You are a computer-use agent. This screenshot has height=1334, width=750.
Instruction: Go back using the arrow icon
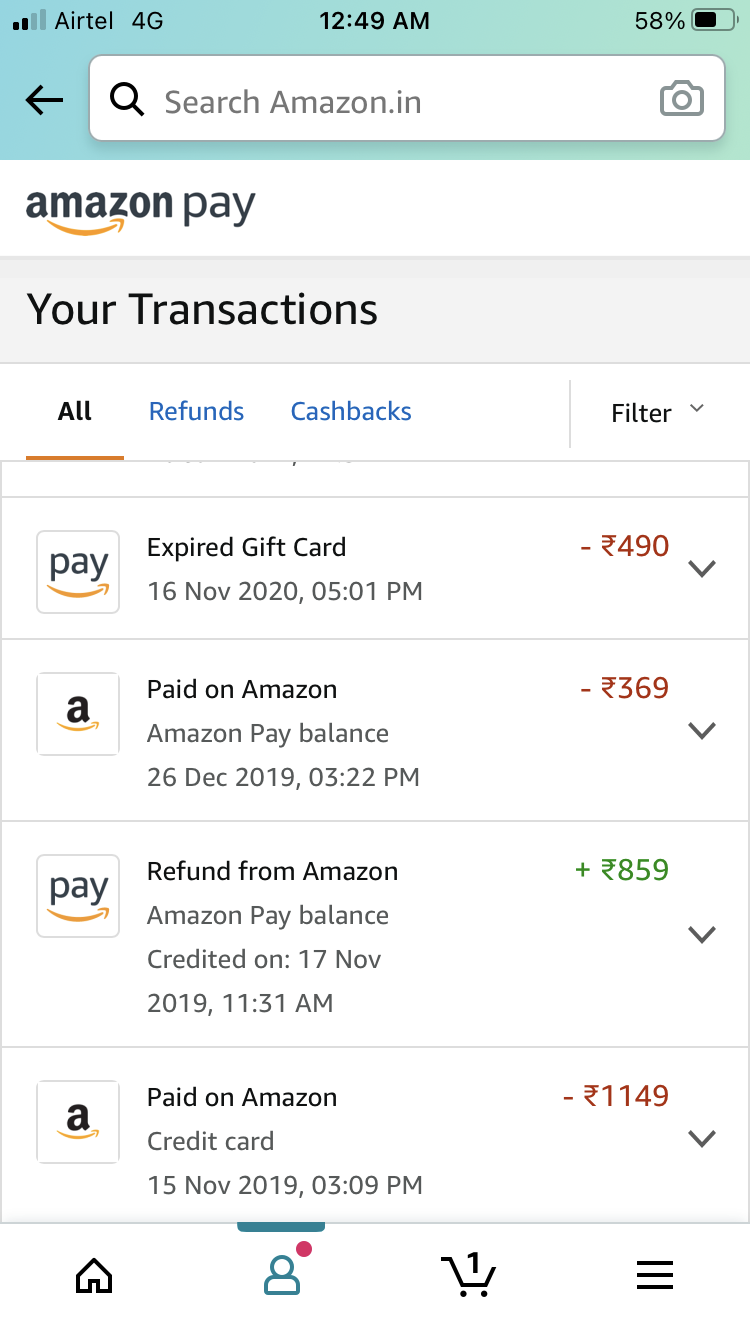pos(44,100)
